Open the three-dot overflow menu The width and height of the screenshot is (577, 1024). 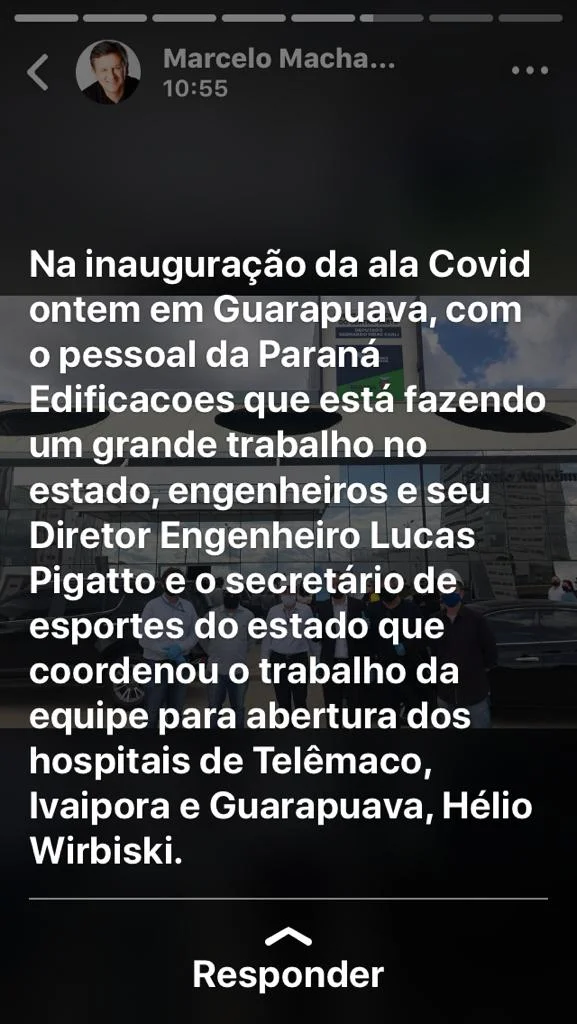pyautogui.click(x=530, y=71)
